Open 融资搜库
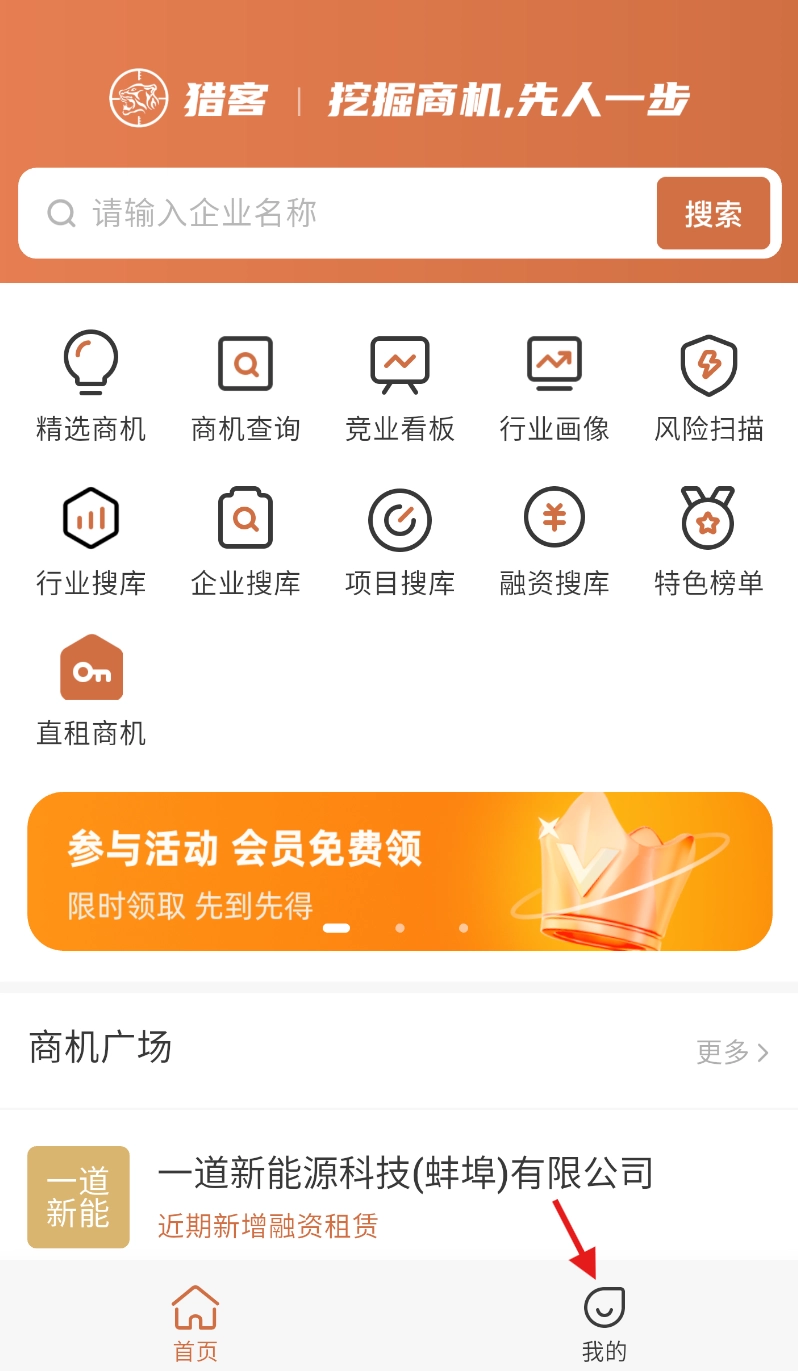This screenshot has width=798, height=1371. pos(554,541)
